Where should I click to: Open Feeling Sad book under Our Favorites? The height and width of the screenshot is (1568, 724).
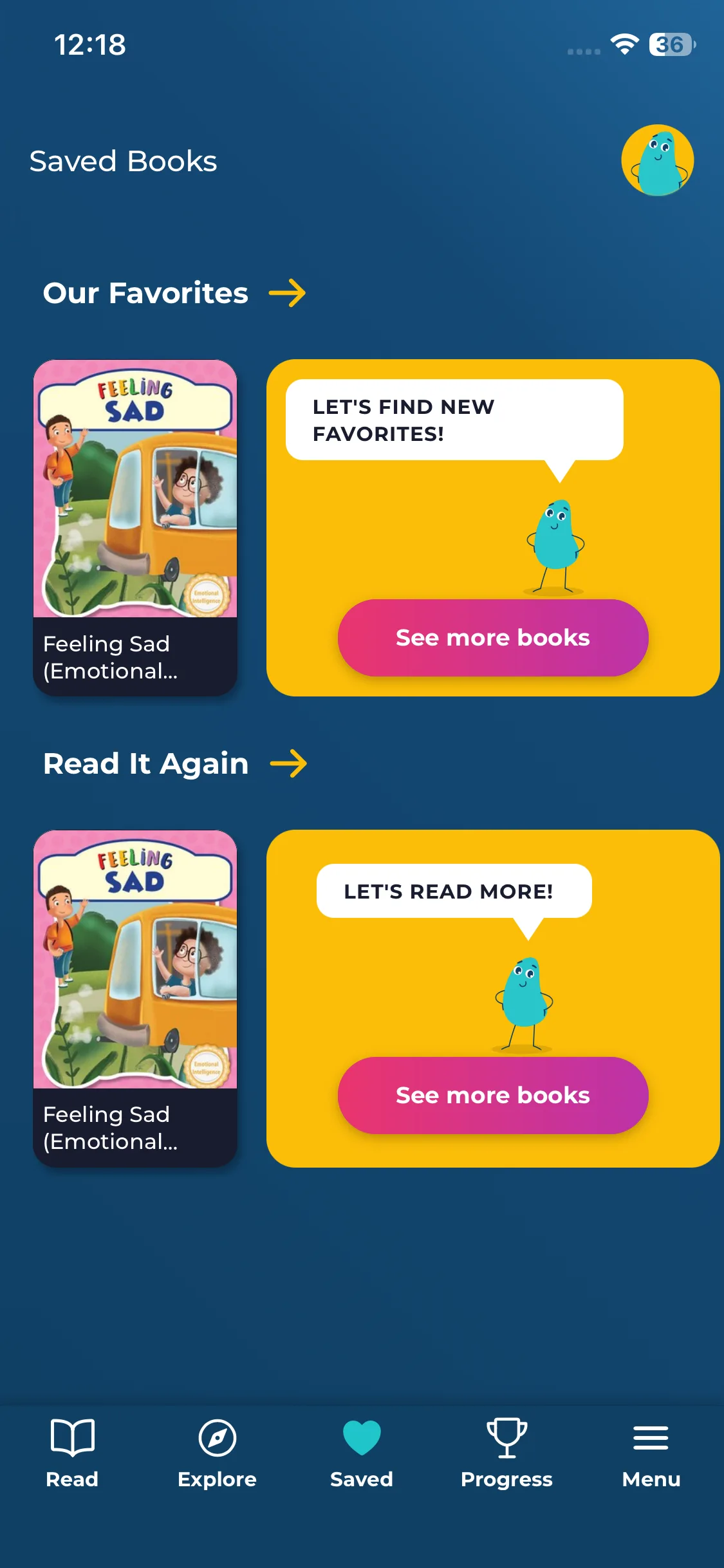[x=135, y=527]
